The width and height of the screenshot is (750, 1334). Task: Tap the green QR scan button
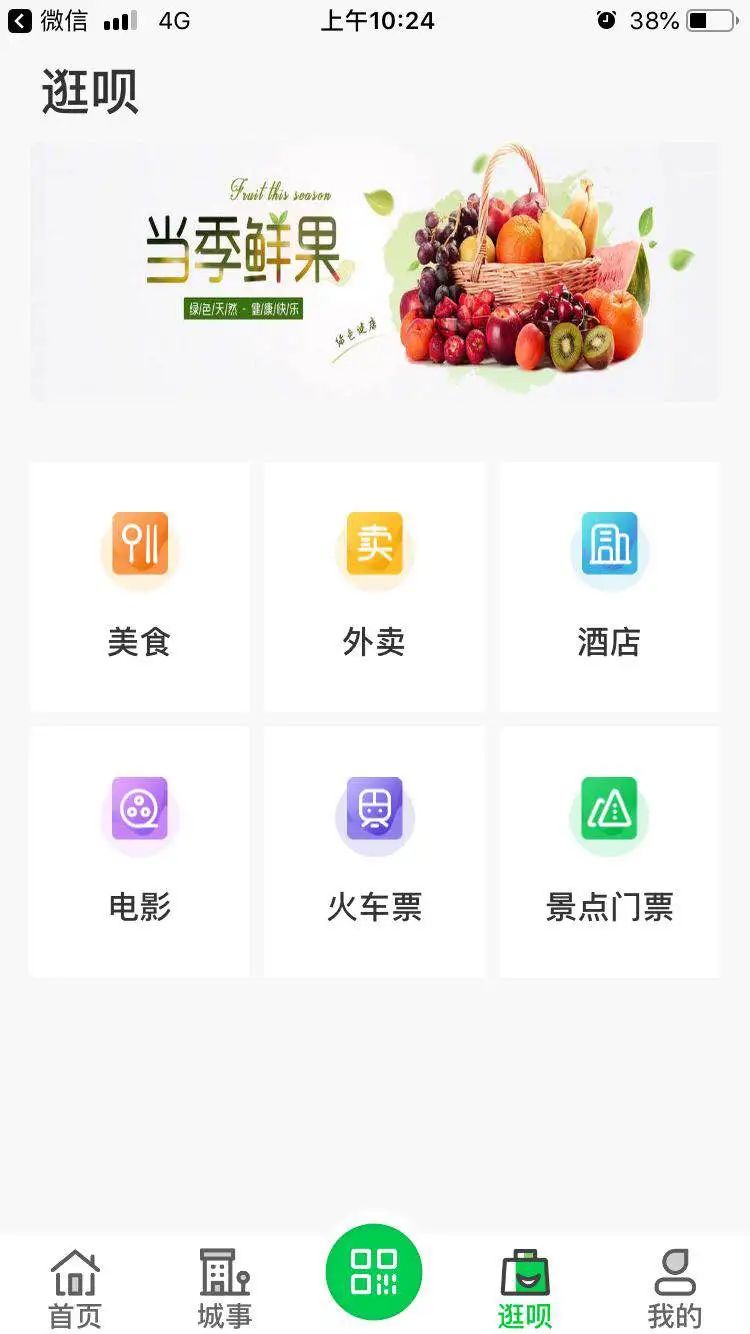click(x=374, y=1272)
